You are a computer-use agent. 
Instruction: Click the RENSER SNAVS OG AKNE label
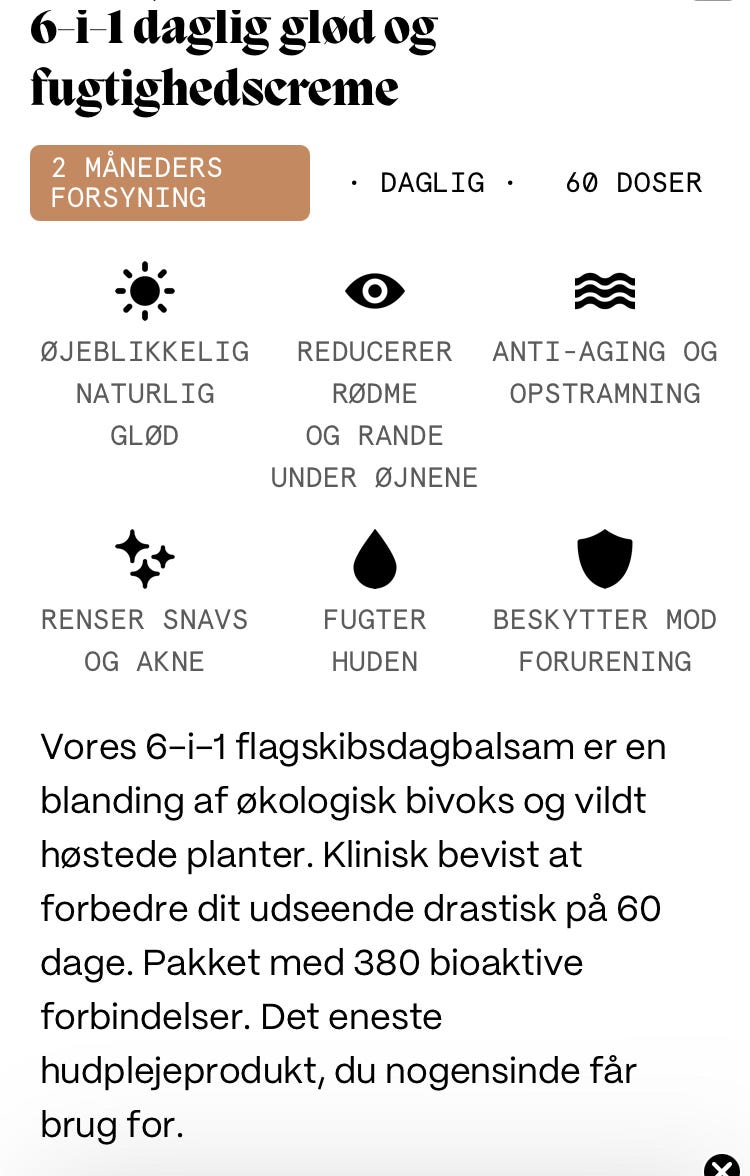coord(144,640)
